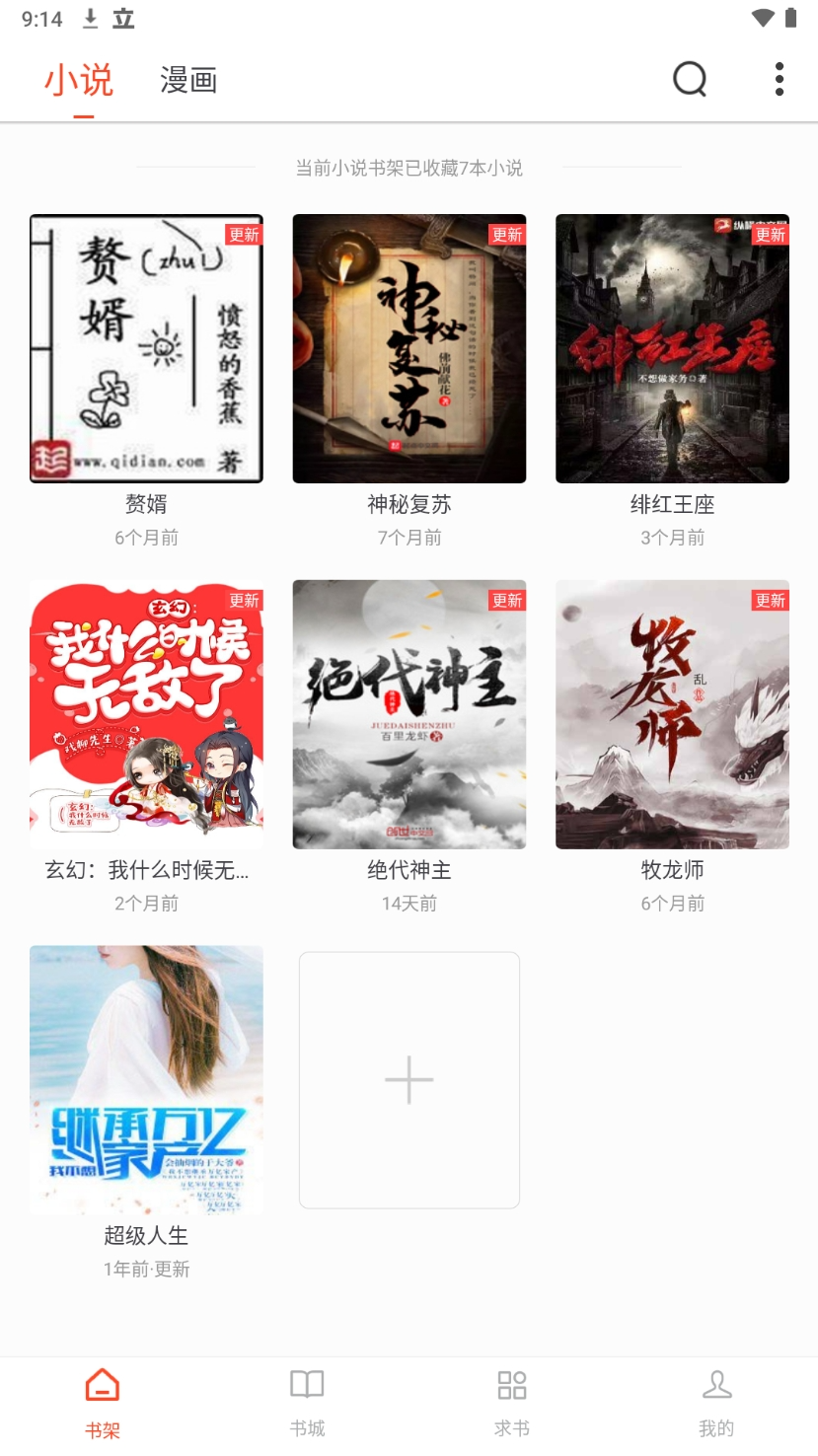
Task: Tap the plus tile to add a book
Action: (x=409, y=1080)
